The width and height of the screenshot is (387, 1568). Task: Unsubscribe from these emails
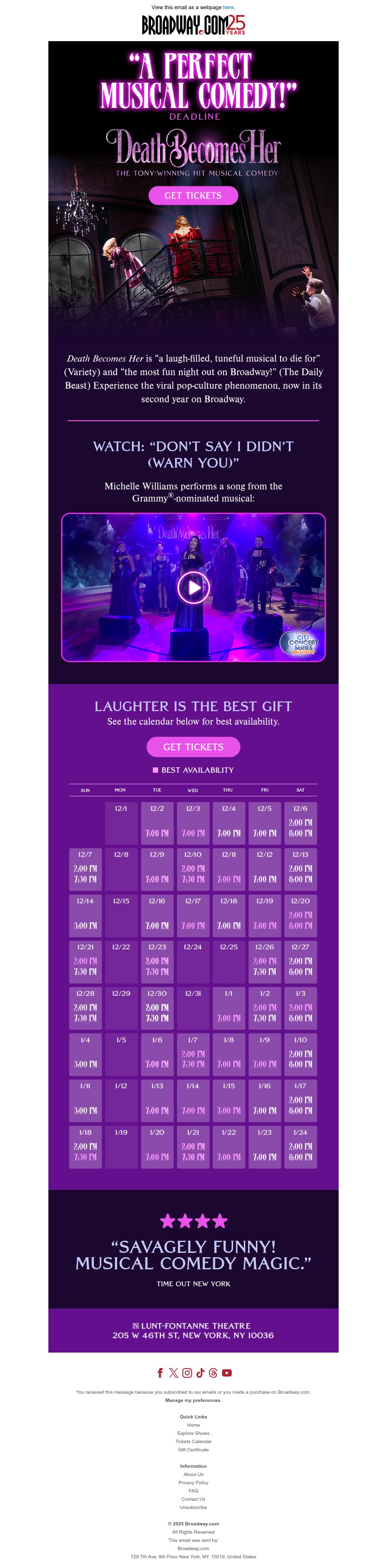pyautogui.click(x=193, y=1507)
